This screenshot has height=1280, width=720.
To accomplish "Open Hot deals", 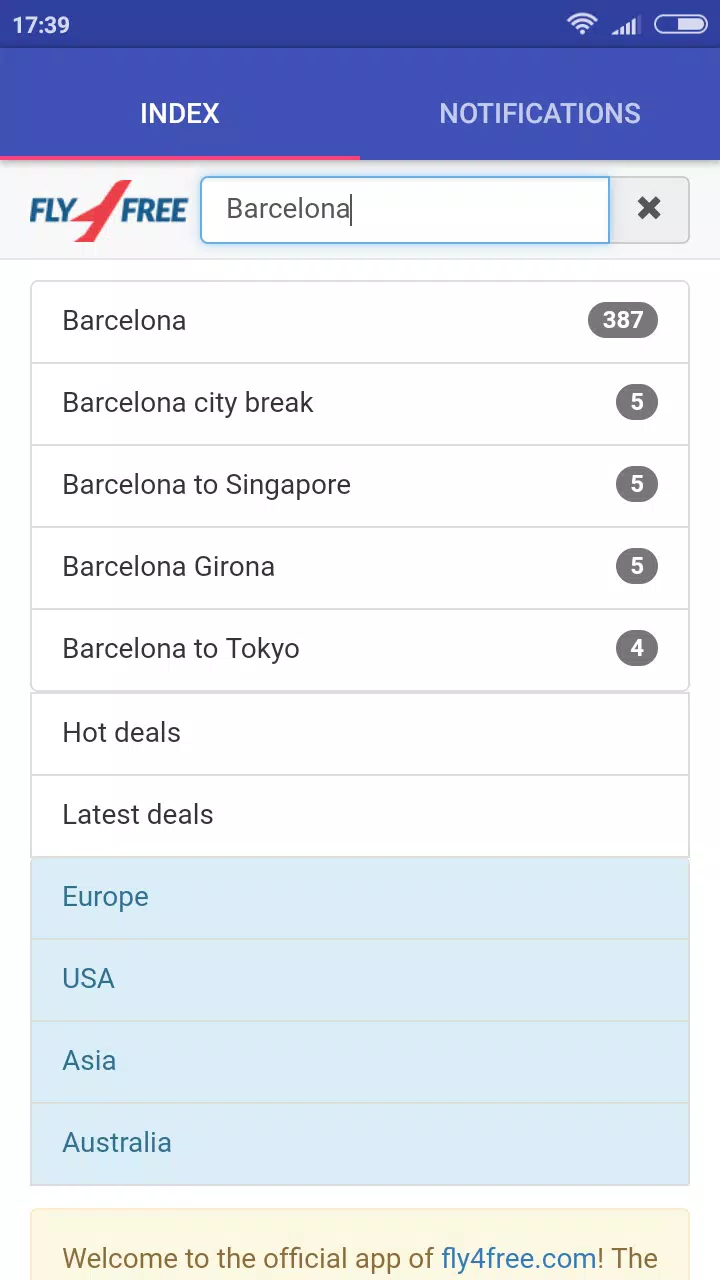I will pos(360,733).
